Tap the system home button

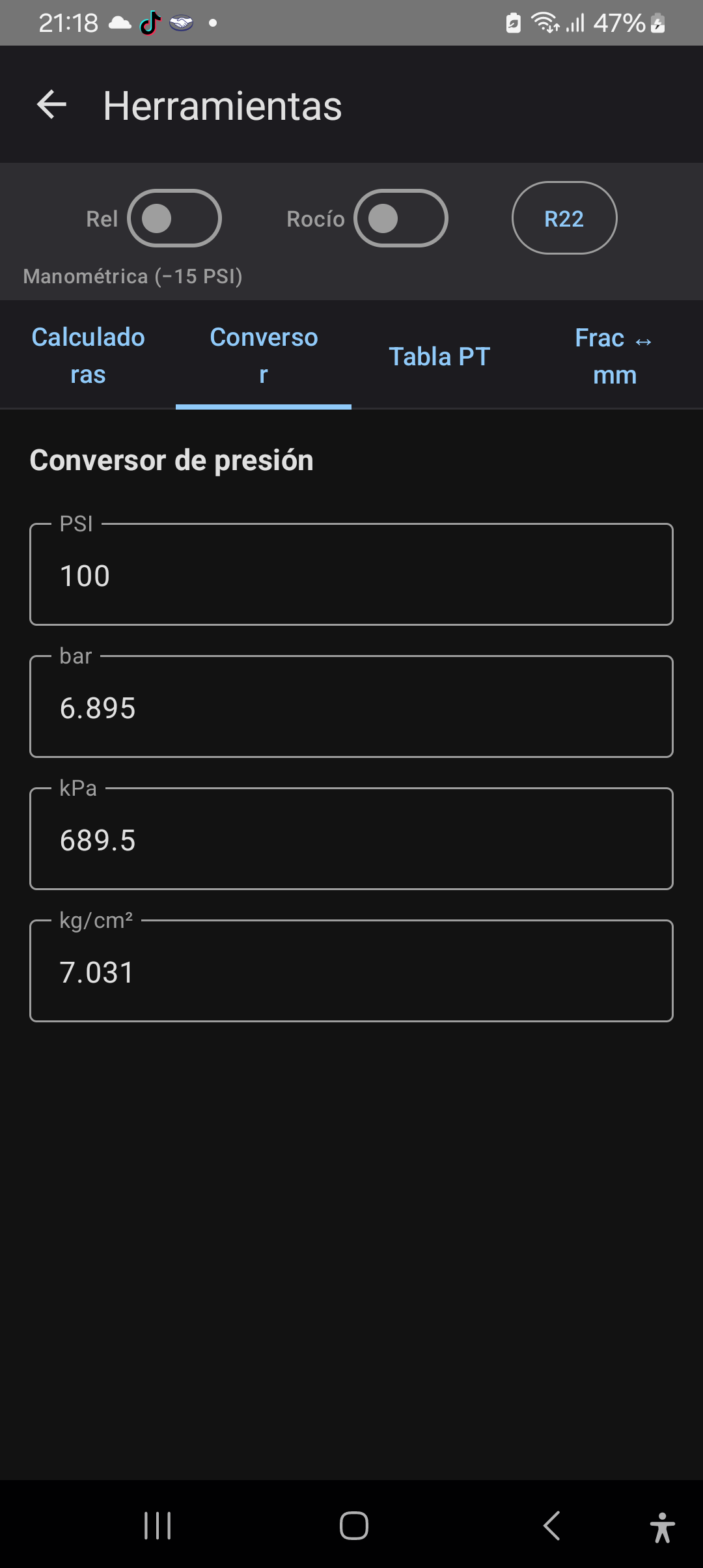353,1525
